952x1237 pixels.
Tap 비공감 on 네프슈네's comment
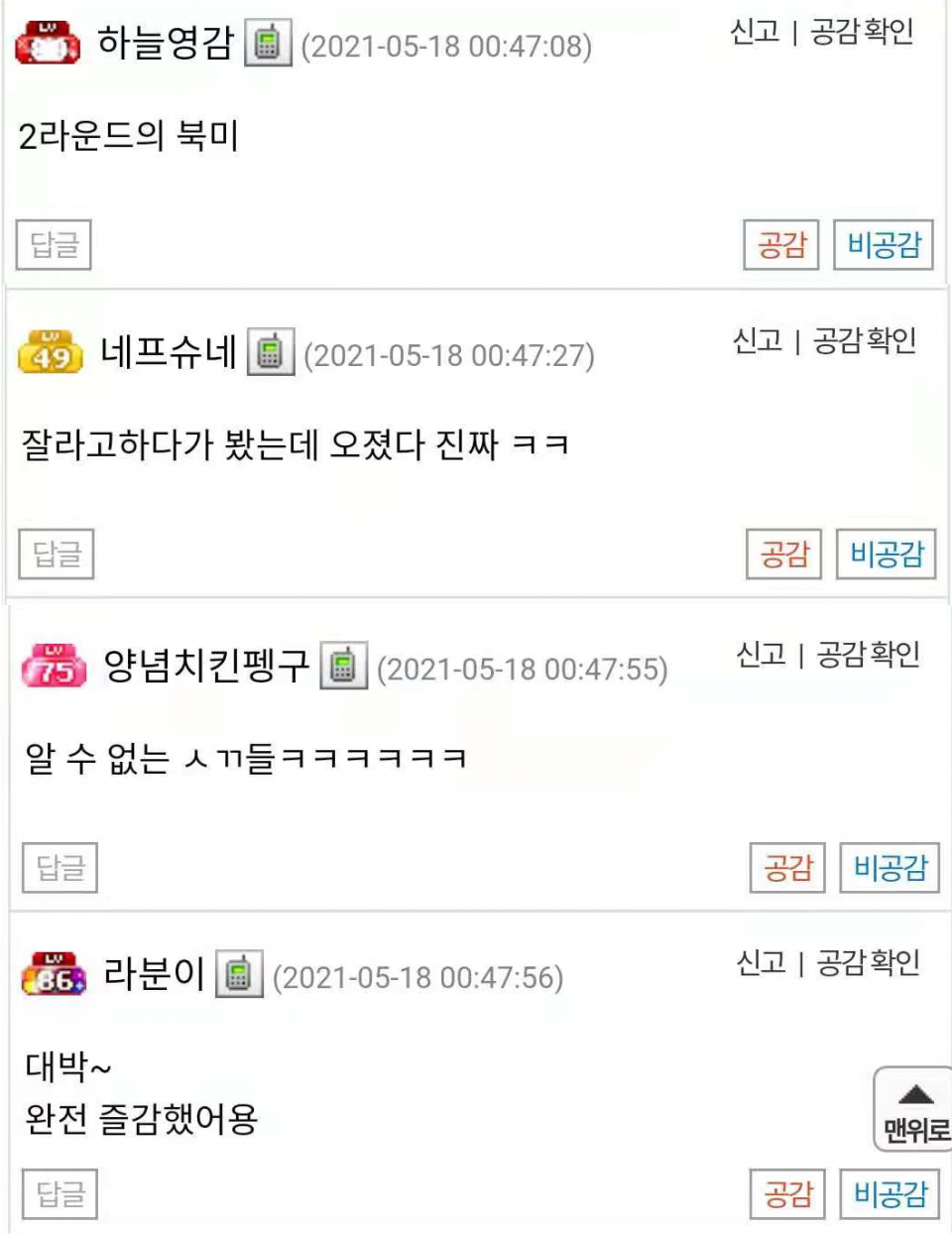[887, 554]
